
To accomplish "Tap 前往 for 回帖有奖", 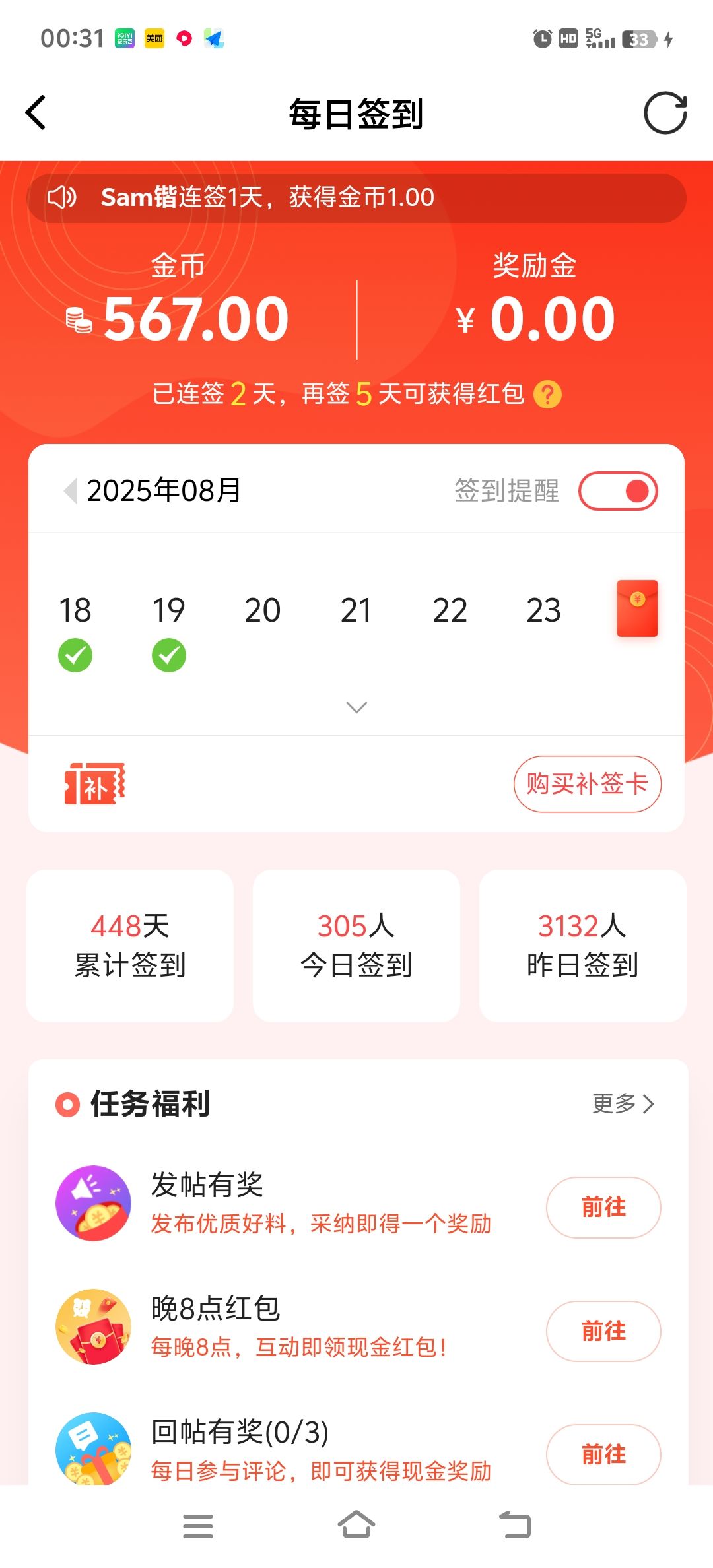I will [603, 1454].
